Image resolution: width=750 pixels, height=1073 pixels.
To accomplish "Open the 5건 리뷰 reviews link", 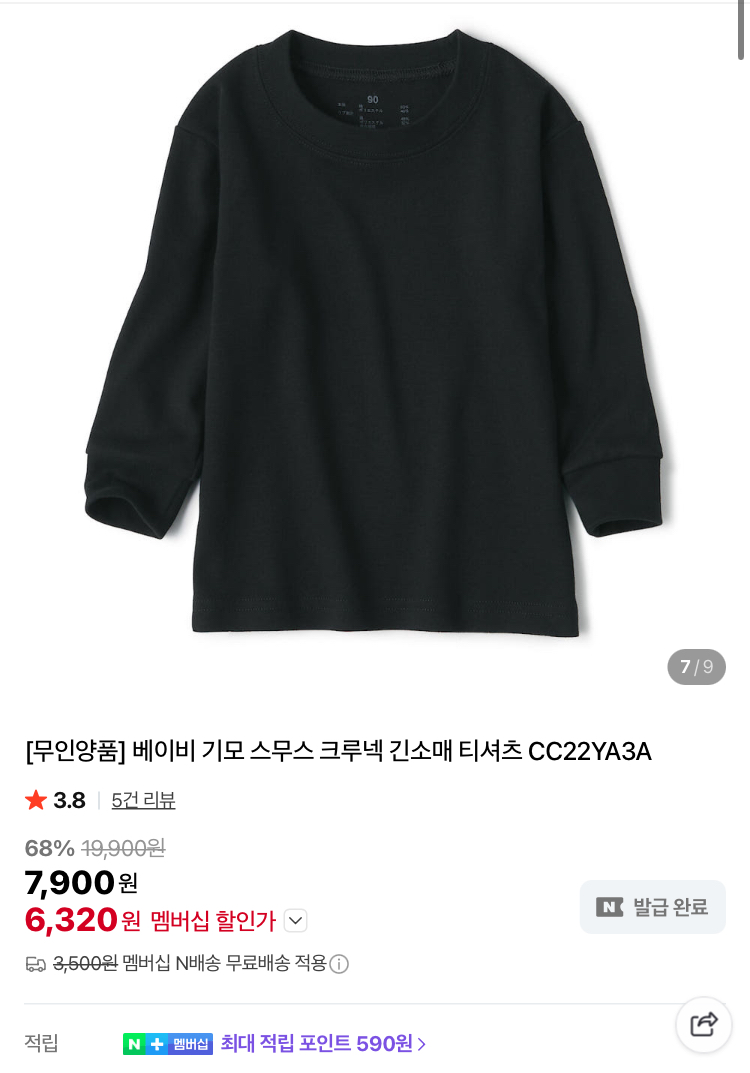I will click(x=143, y=800).
